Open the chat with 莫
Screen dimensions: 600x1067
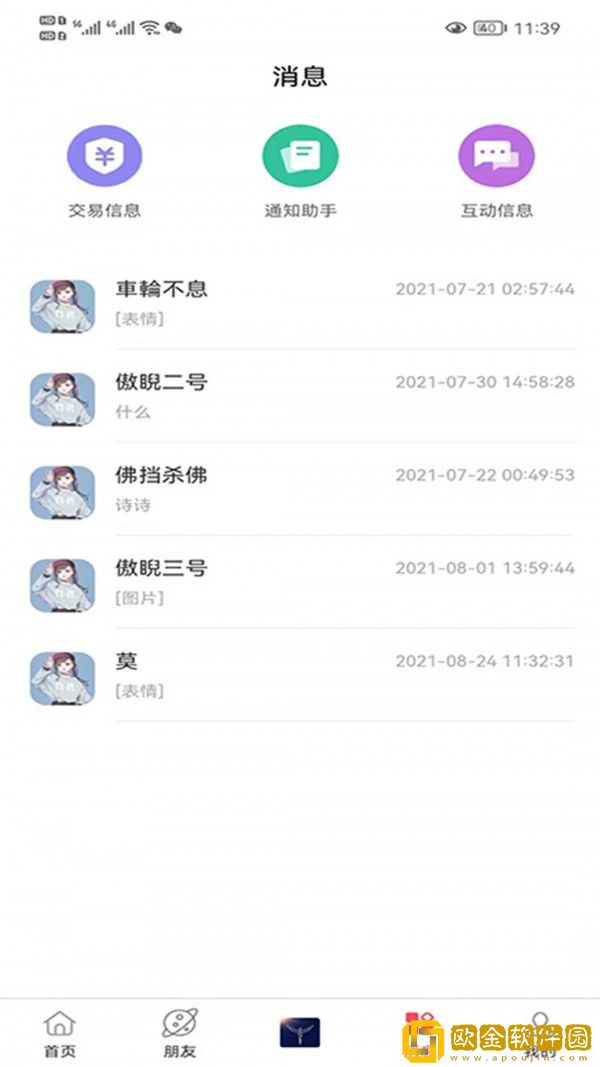click(x=300, y=675)
